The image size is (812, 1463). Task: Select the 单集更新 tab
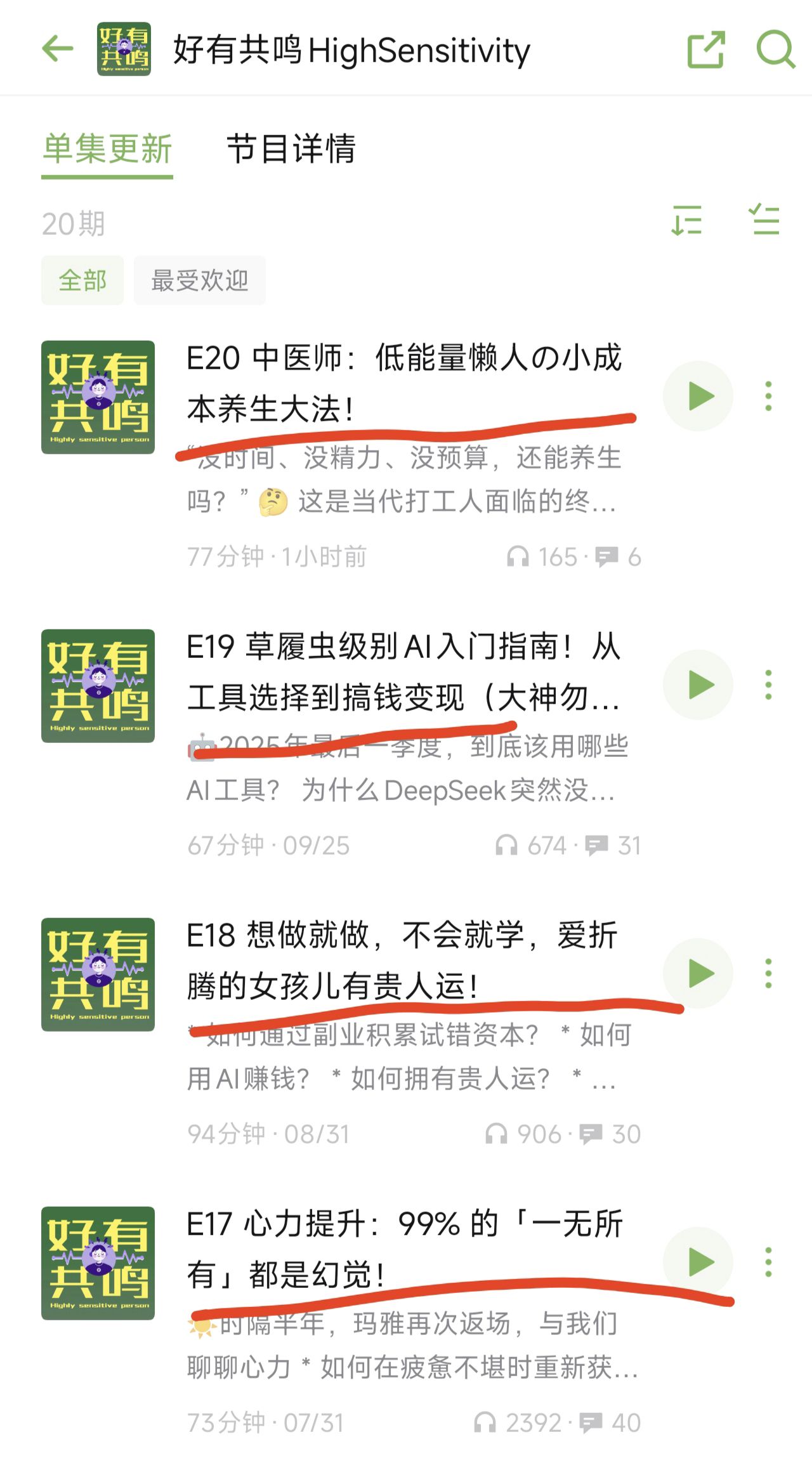107,150
